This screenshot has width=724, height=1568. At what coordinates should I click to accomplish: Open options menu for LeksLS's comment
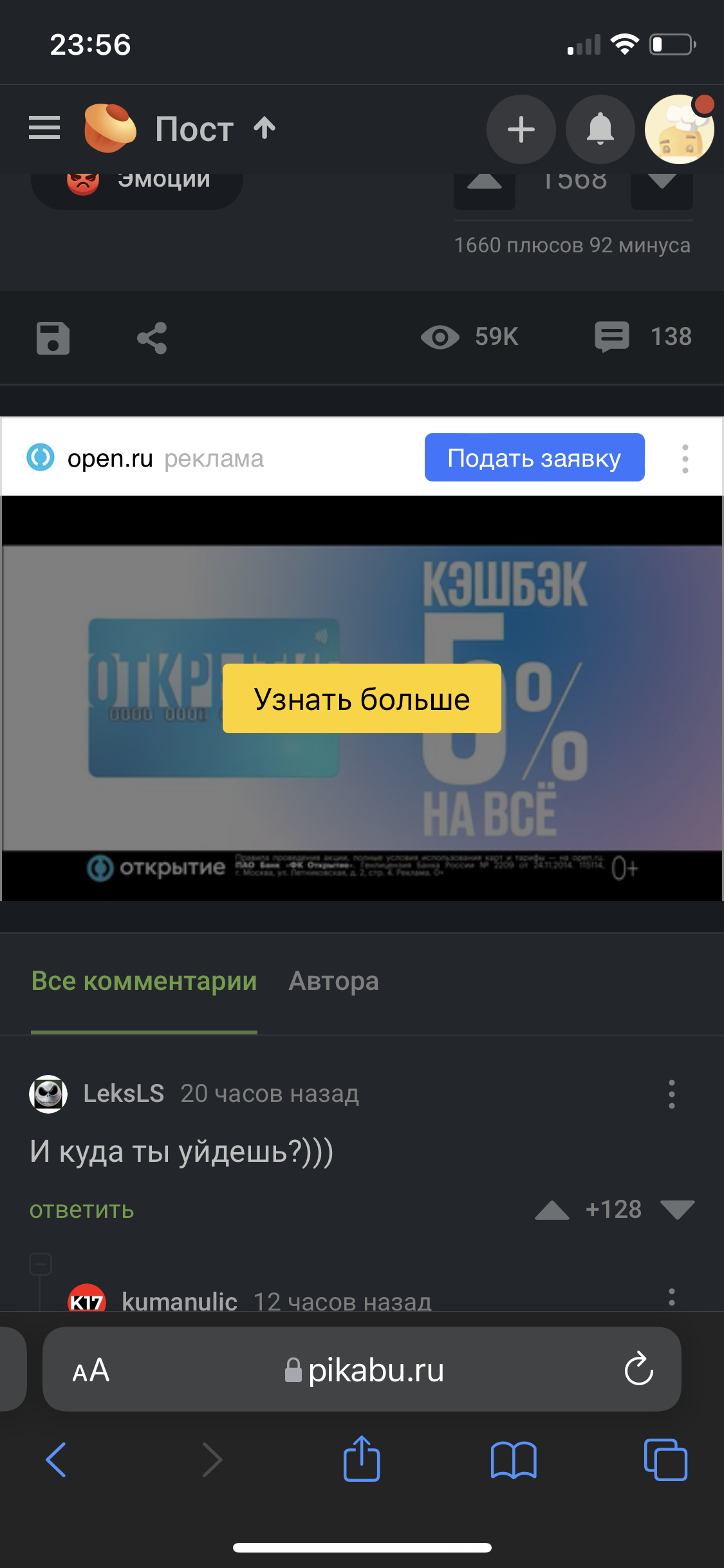tap(671, 1094)
